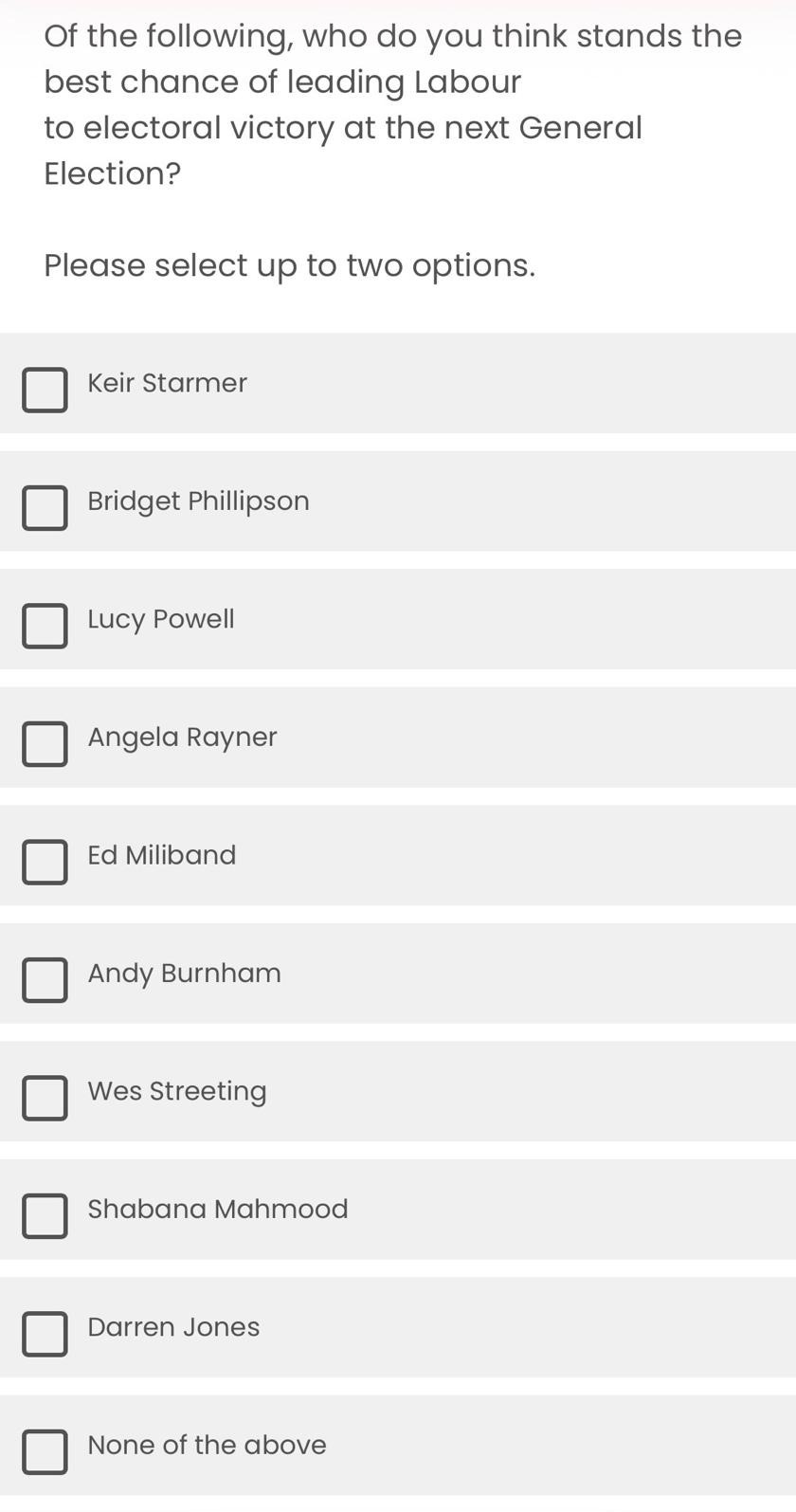Screen dimensions: 796x1512
Task: Tick the Bridget Phillipson option
Action: pos(45,507)
